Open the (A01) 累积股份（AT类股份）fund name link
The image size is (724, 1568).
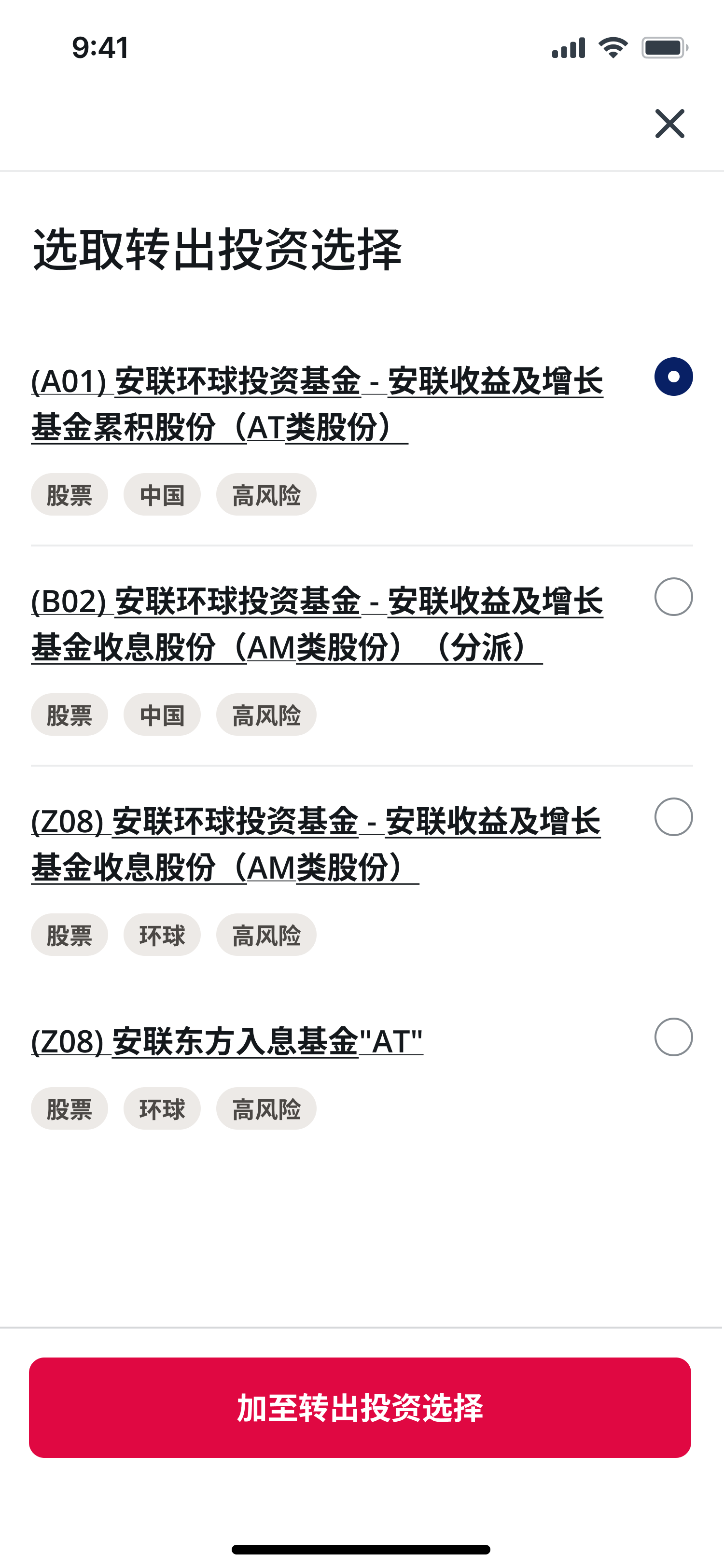coord(316,404)
